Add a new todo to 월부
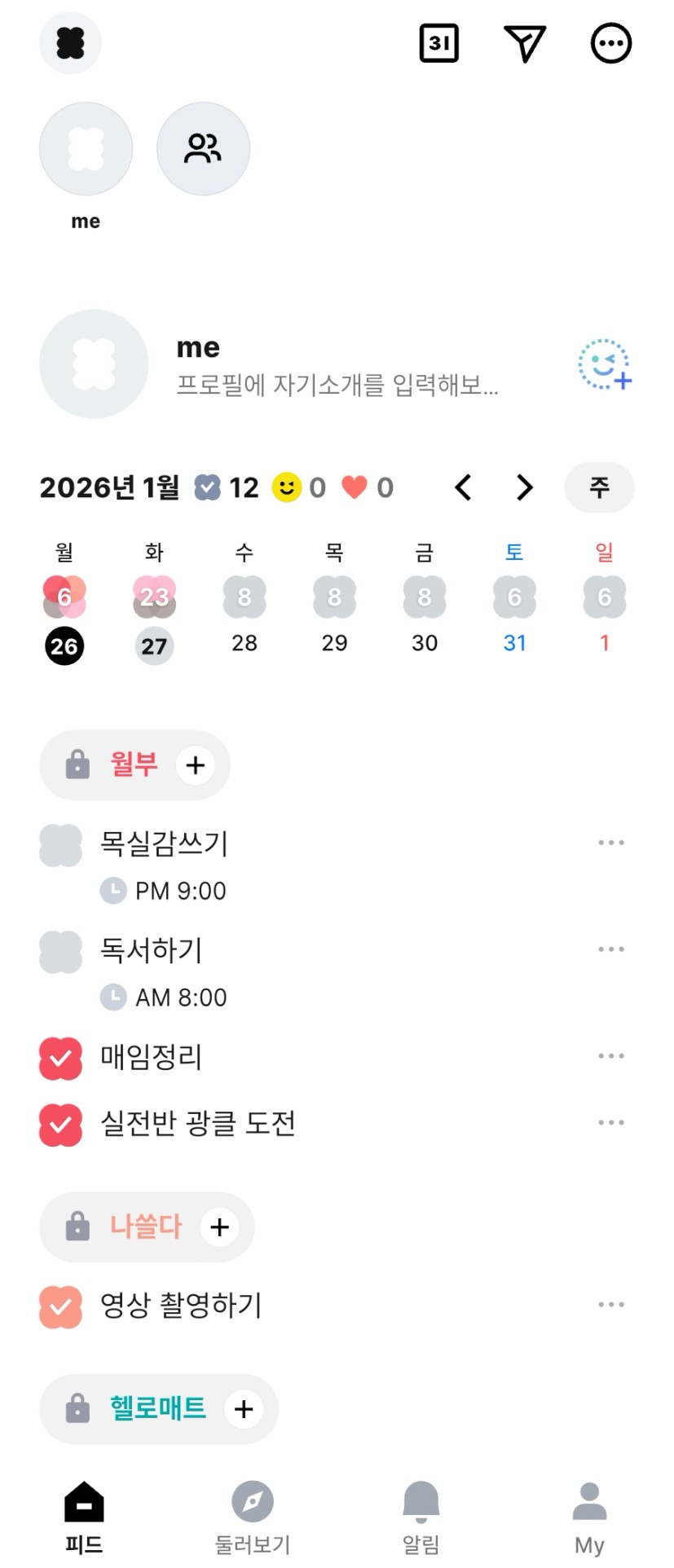674x1568 pixels. (x=196, y=765)
